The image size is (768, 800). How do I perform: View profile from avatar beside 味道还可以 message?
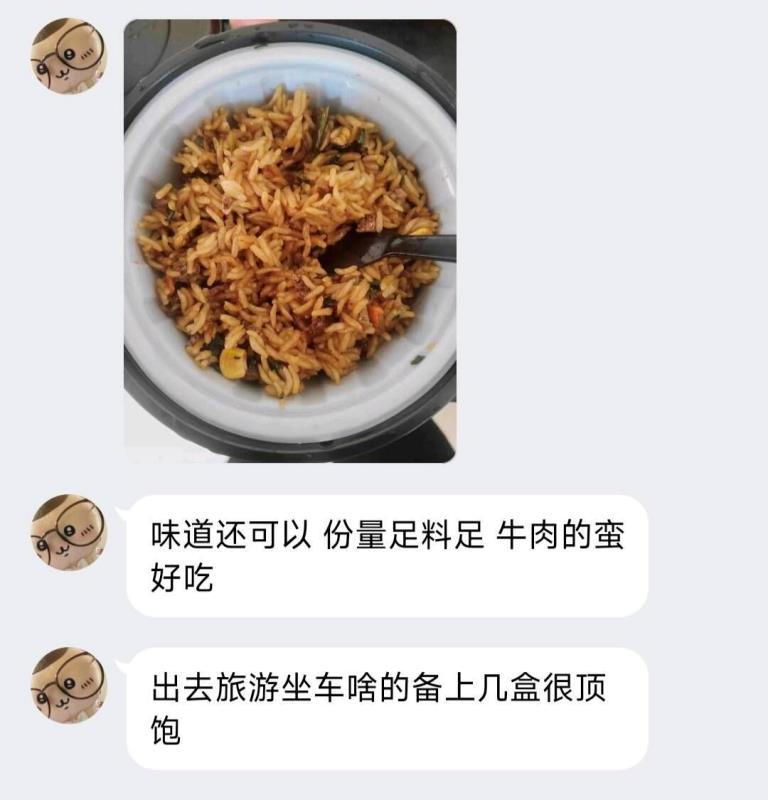[68, 532]
